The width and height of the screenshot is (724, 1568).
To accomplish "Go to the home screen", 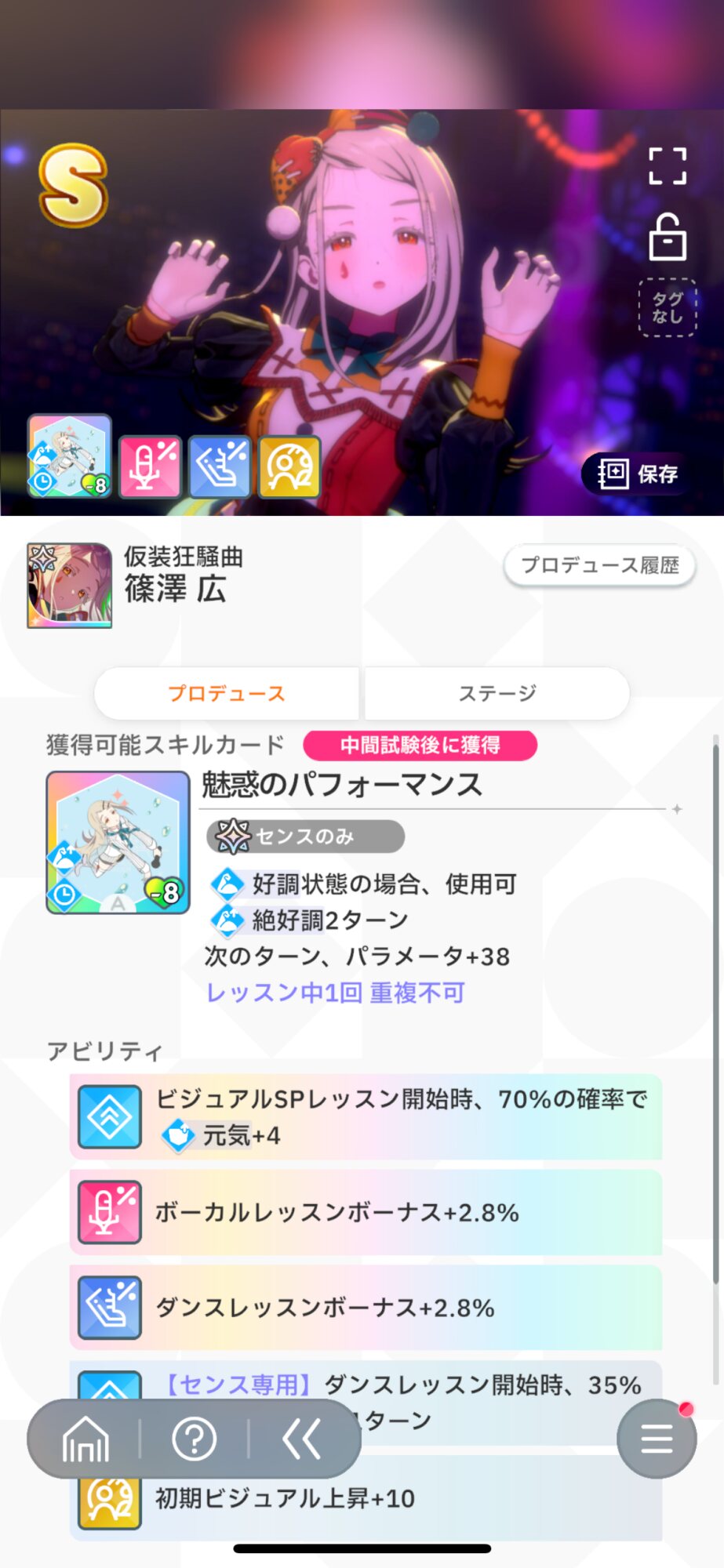I will (85, 1439).
